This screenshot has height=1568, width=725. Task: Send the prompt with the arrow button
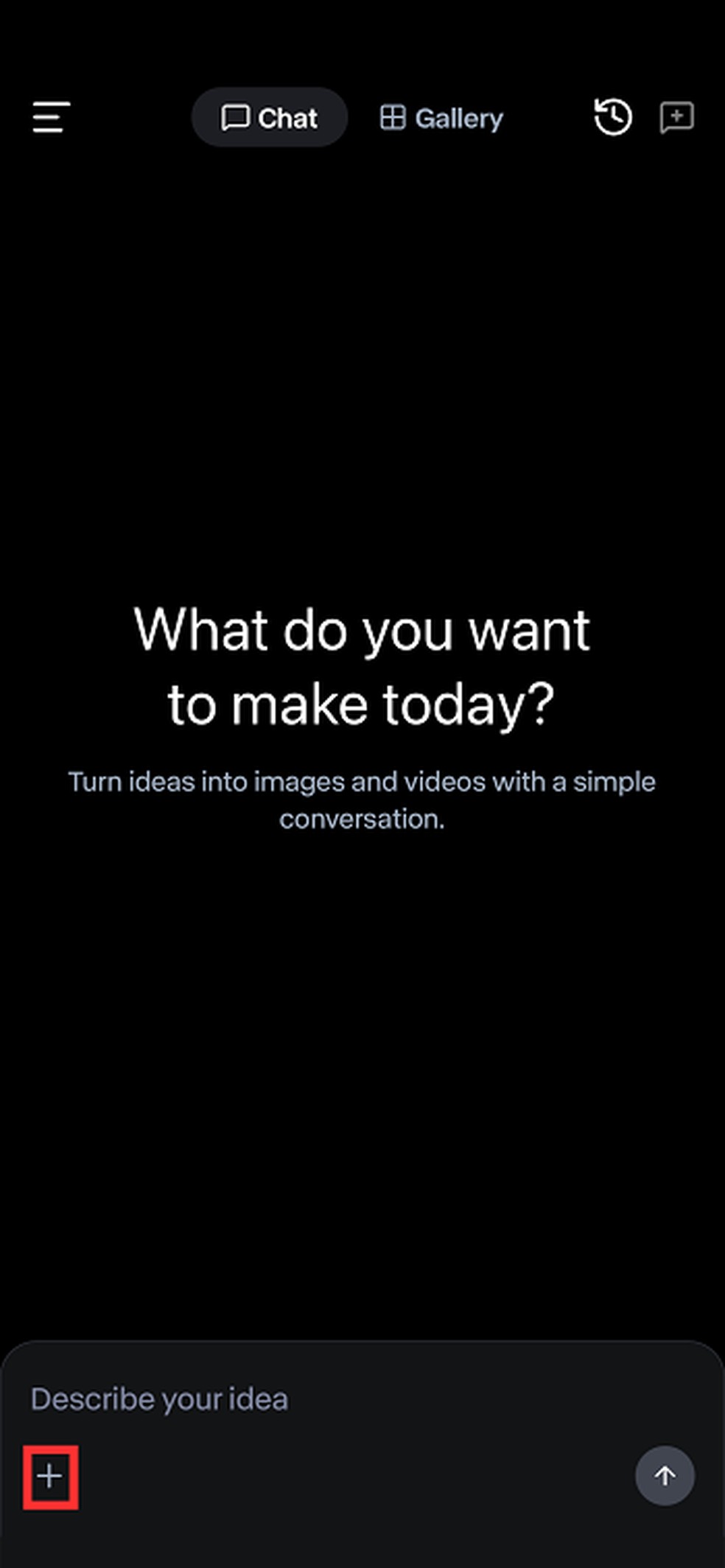coord(665,1476)
